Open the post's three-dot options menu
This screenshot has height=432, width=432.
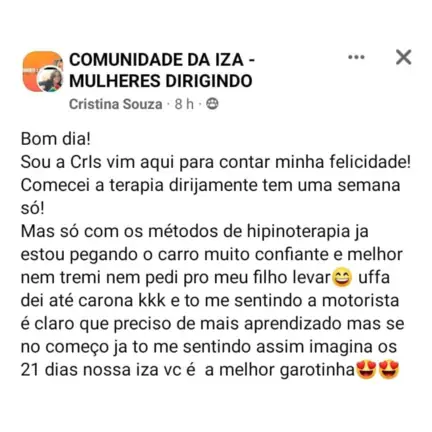[x=356, y=57]
